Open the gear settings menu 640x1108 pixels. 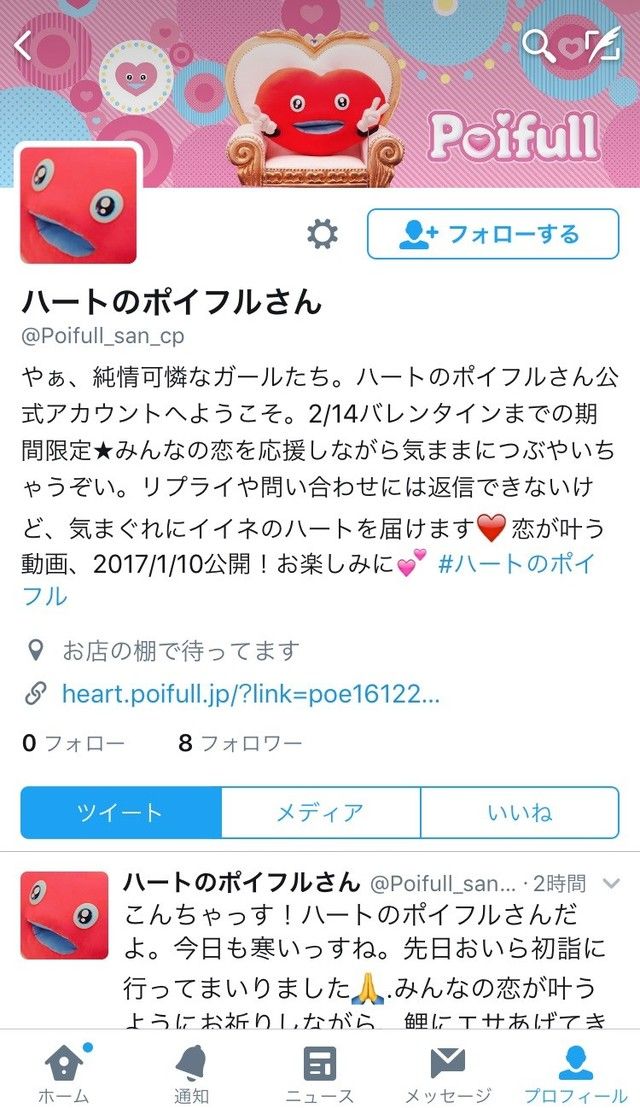coord(322,235)
